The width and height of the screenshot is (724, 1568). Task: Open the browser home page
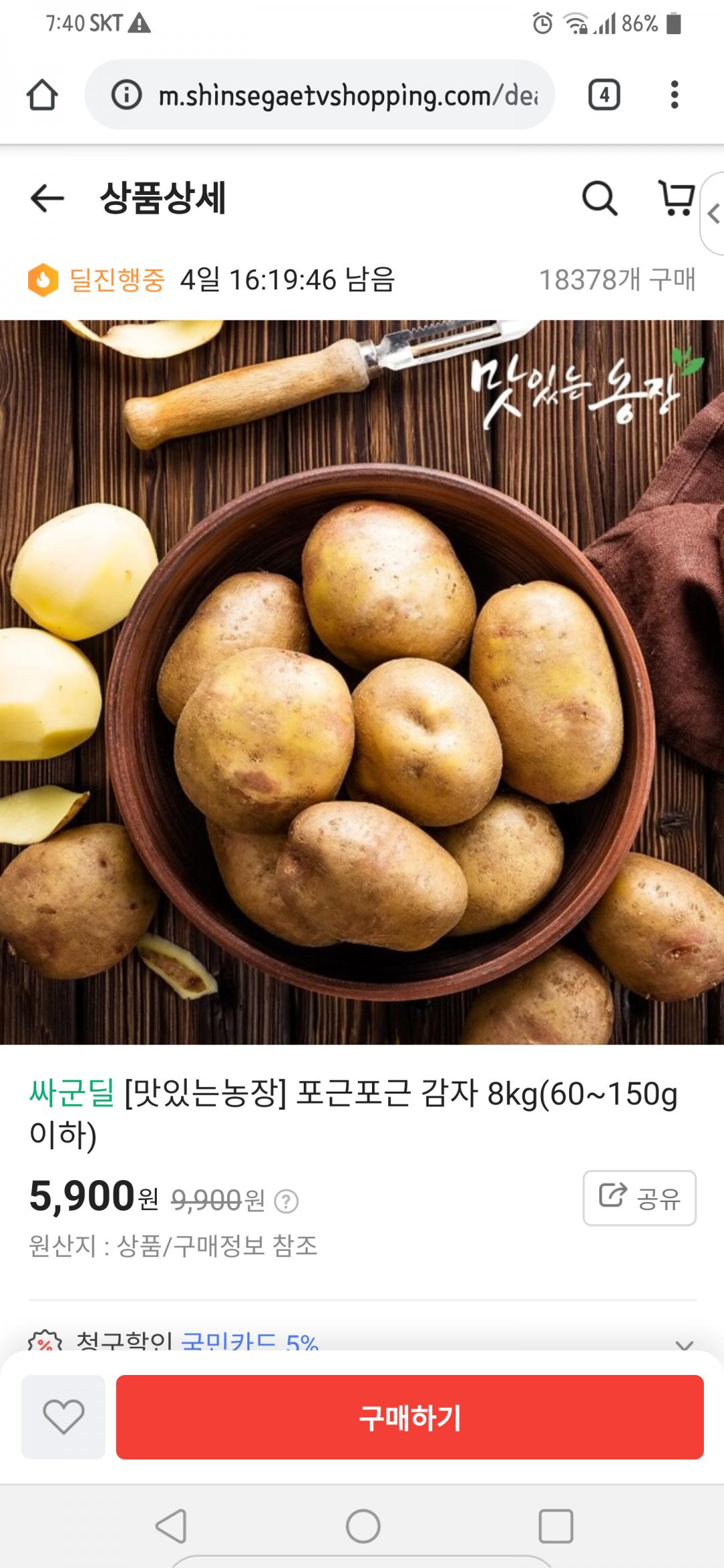tap(42, 95)
